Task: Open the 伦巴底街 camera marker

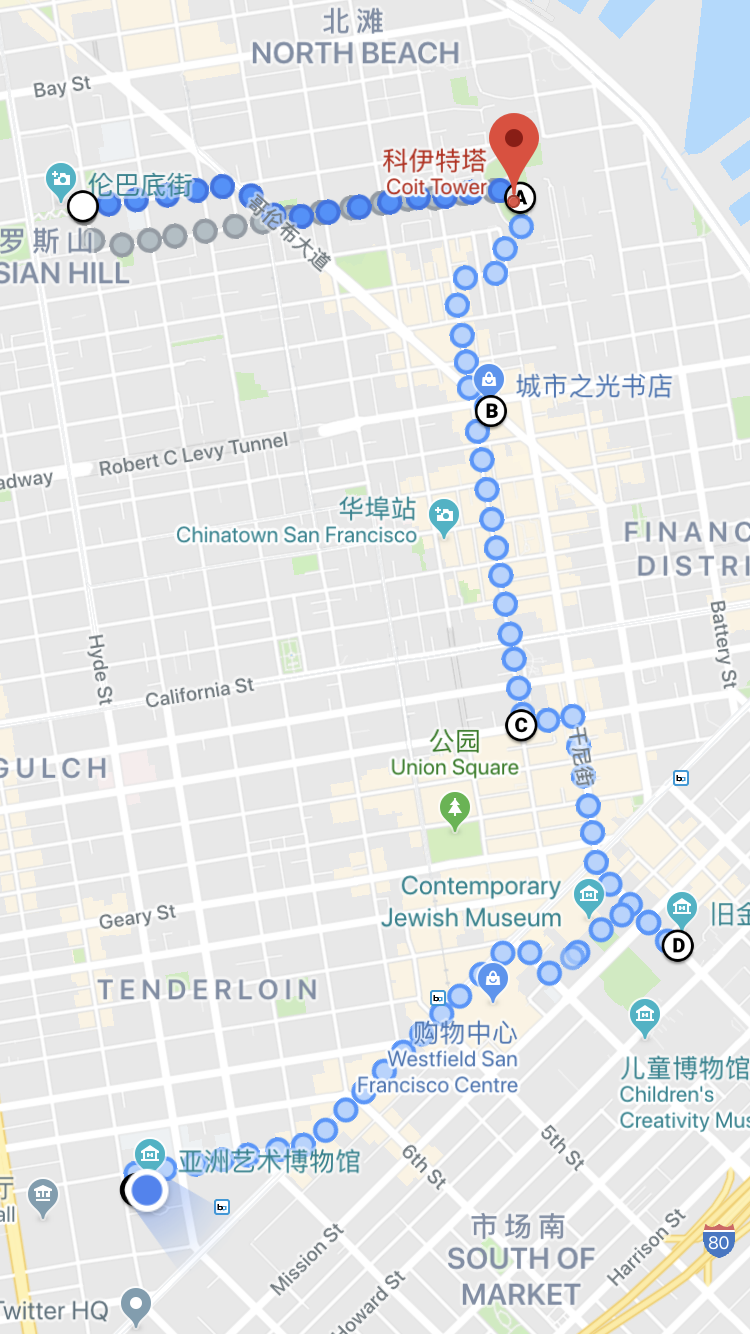Action: pos(61,179)
